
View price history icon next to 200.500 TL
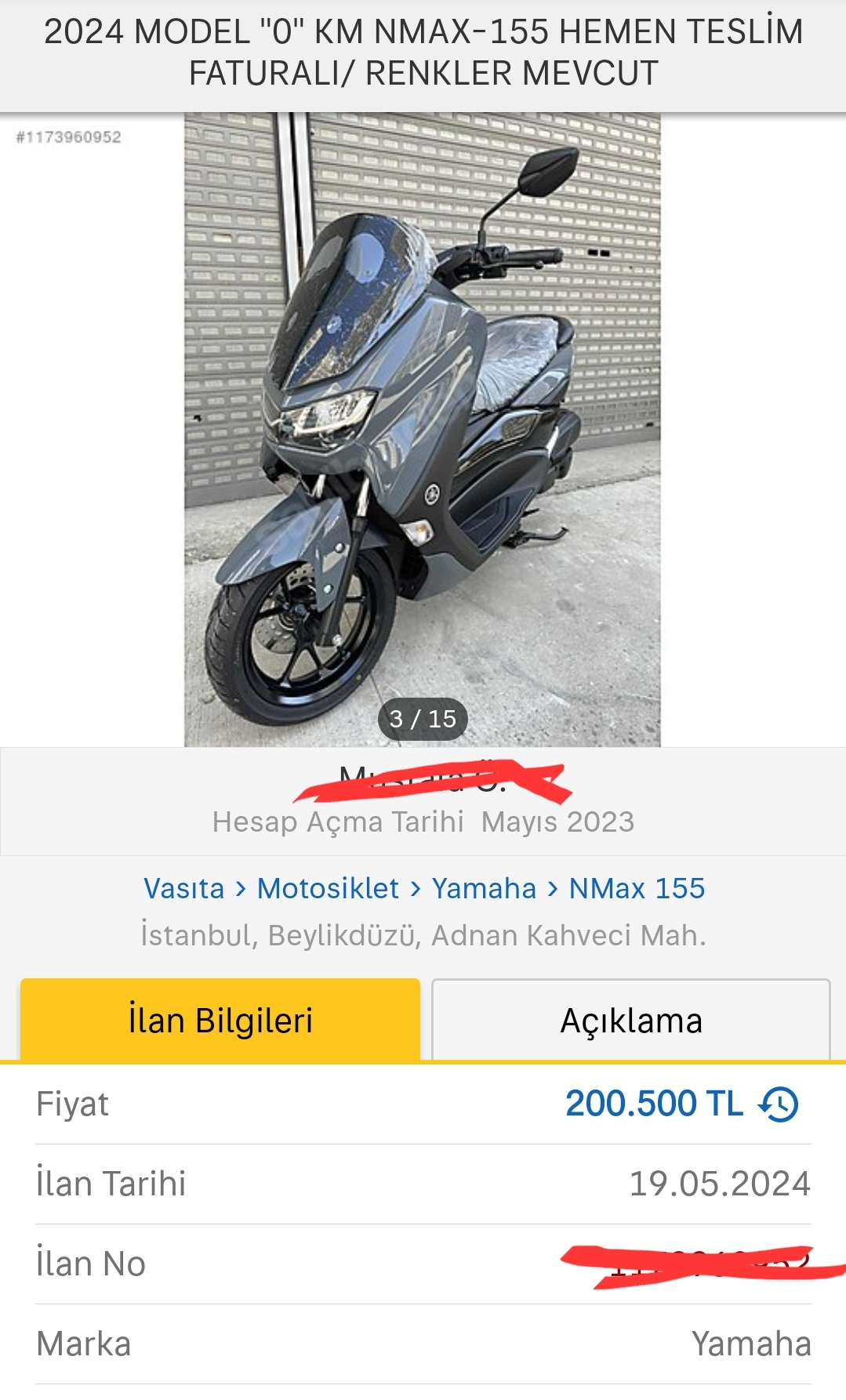click(x=778, y=1104)
